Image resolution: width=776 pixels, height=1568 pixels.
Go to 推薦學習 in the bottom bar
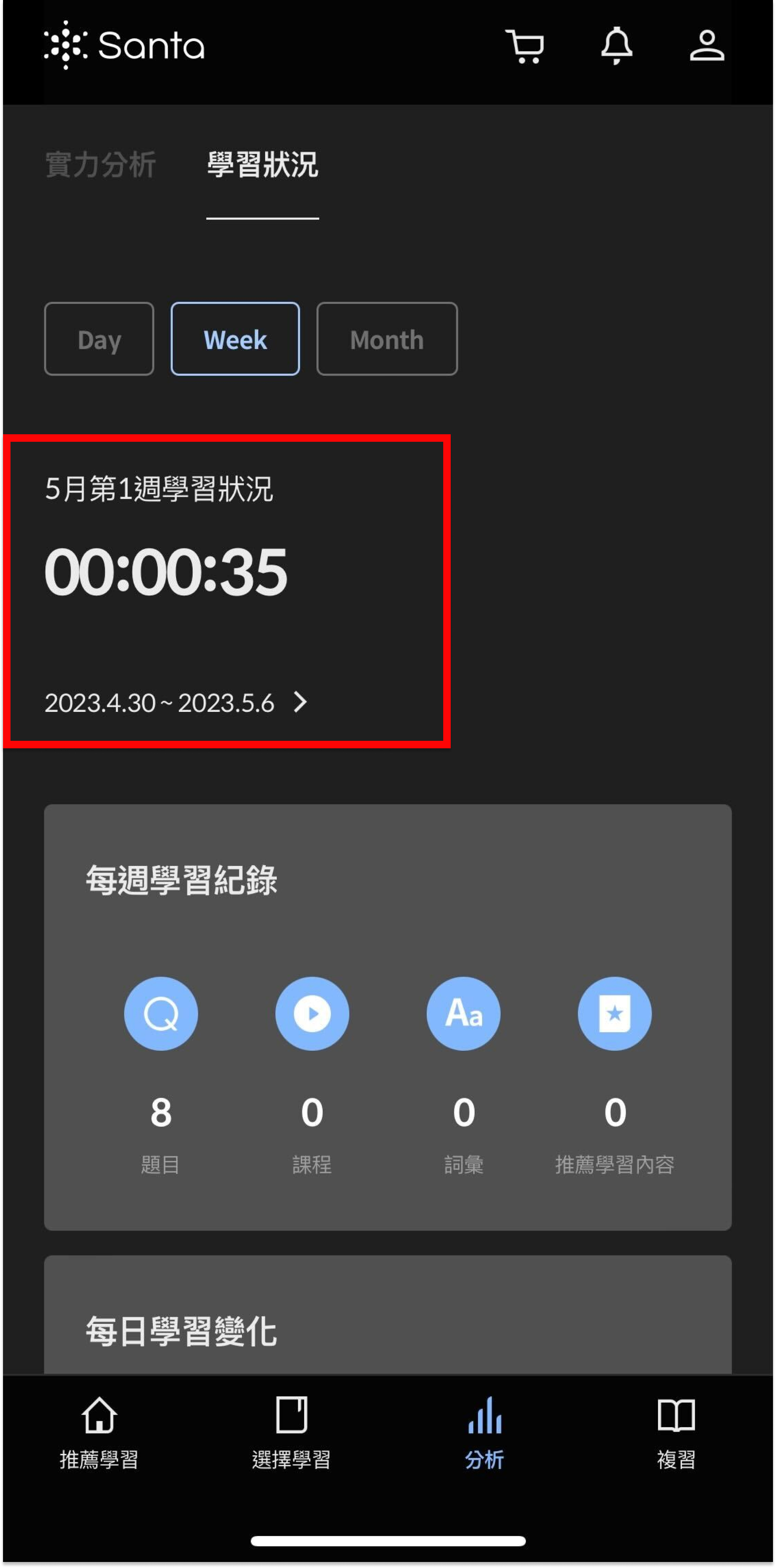(99, 1434)
